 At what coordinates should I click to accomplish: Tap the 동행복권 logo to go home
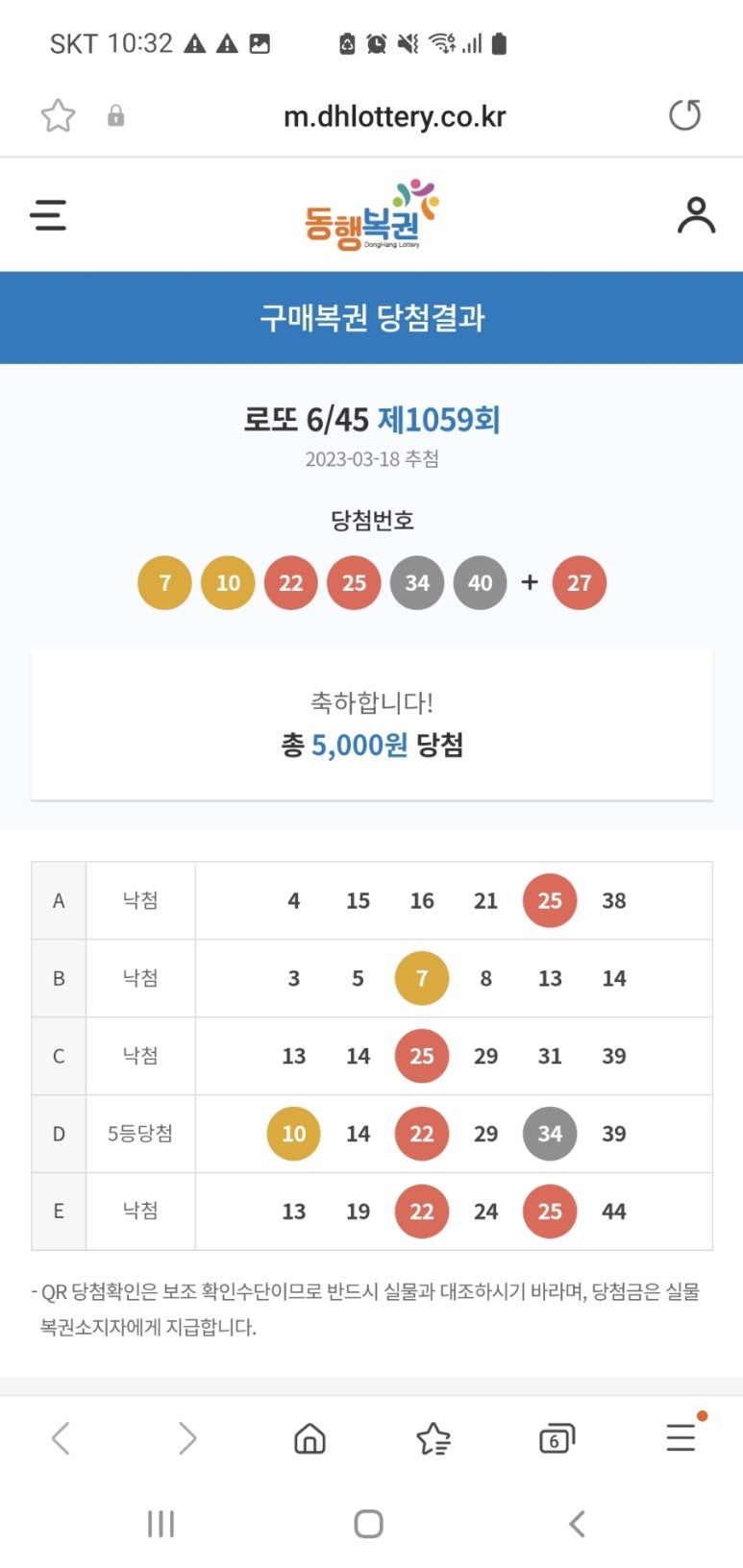coord(370,215)
